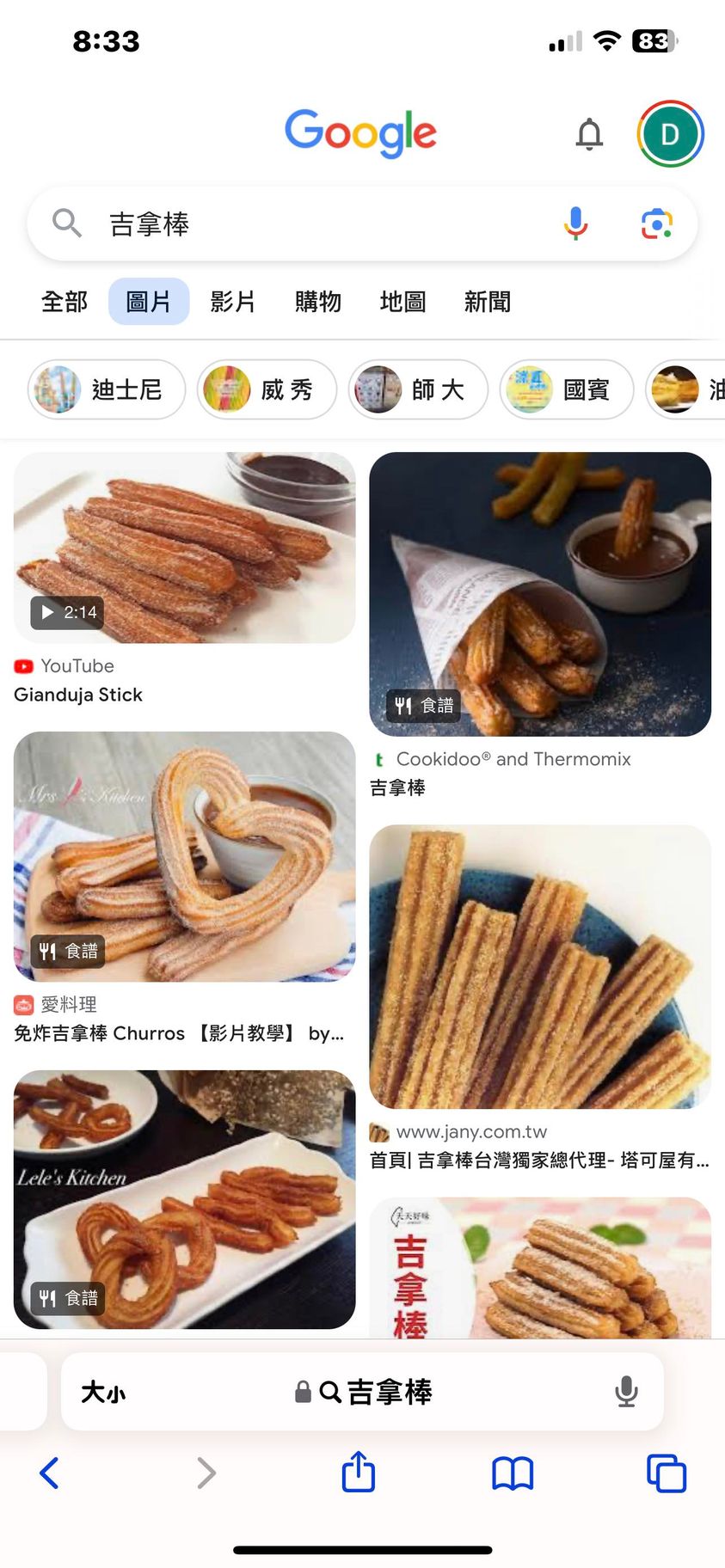Start voice search in Google search box

[x=575, y=224]
